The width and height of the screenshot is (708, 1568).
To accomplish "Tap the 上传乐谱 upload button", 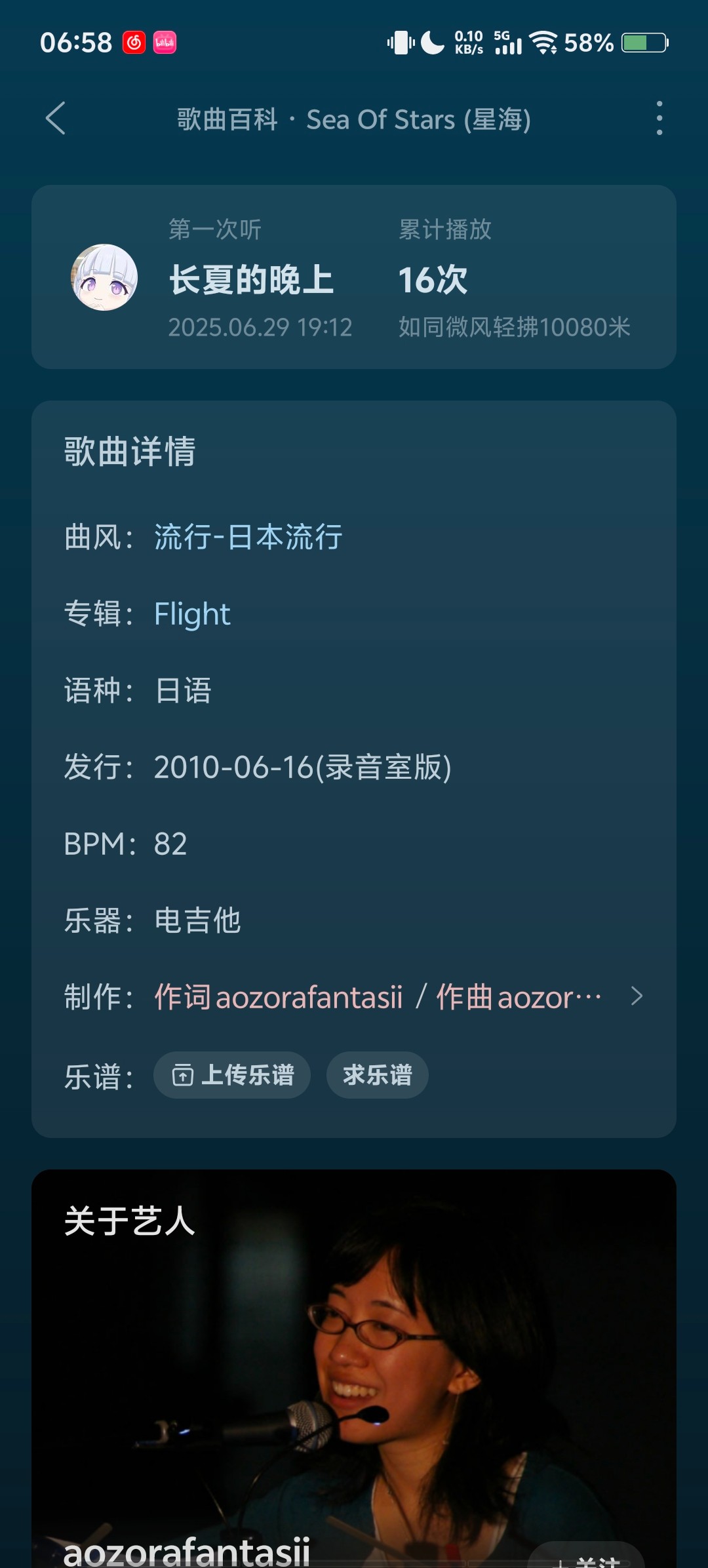I will click(232, 1075).
